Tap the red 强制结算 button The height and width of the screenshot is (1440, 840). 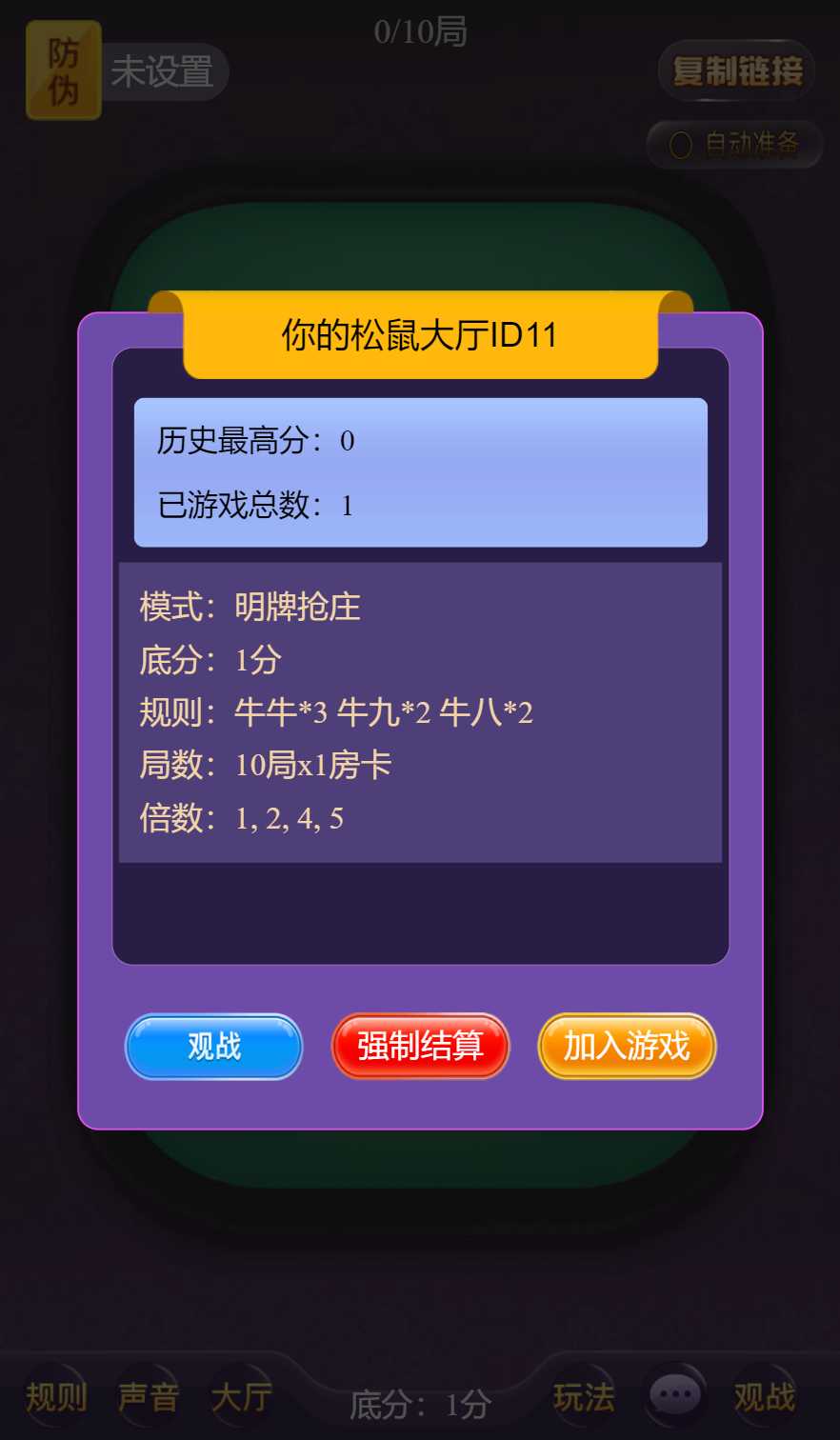(420, 1047)
